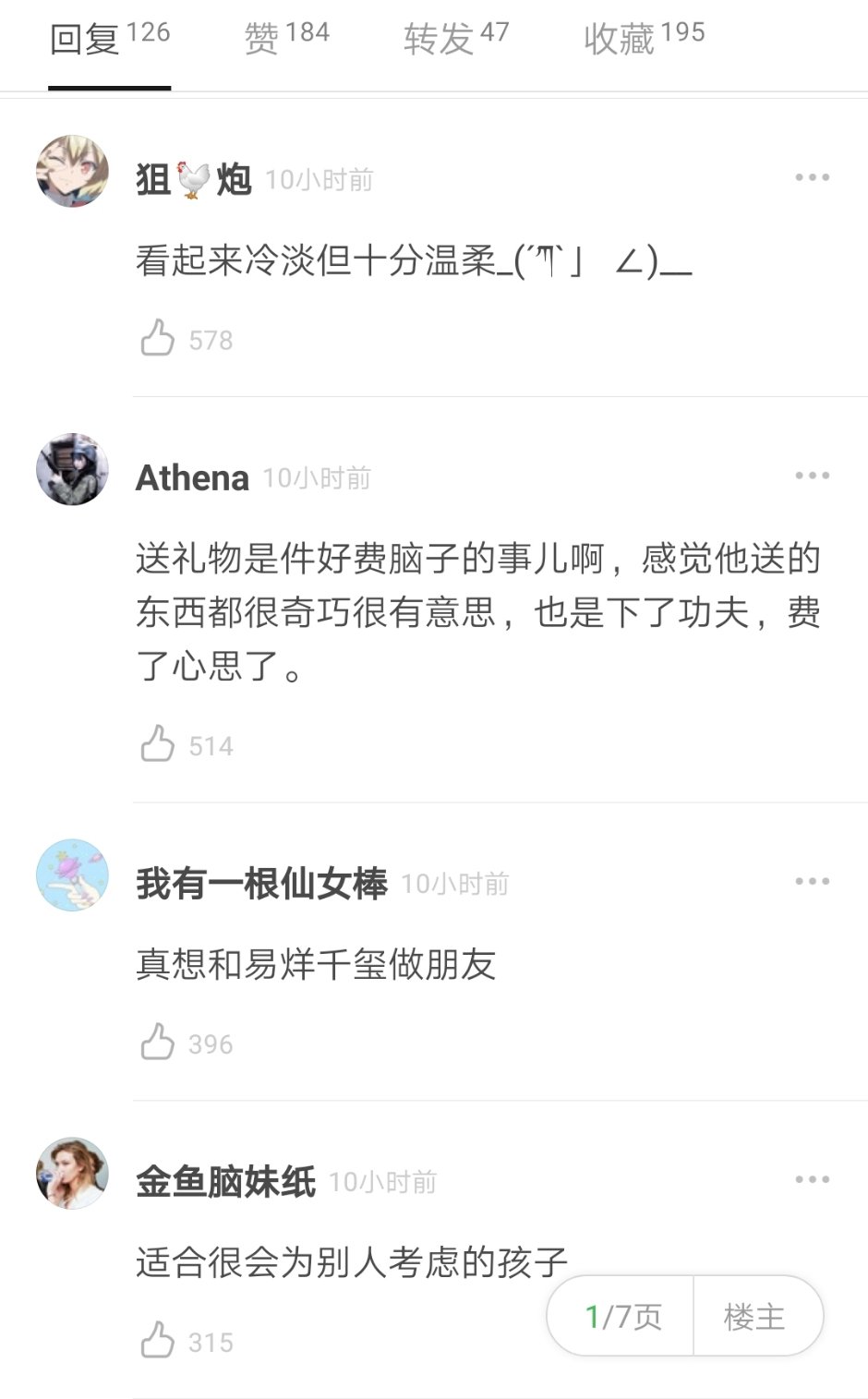This screenshot has height=1399, width=868.
Task: View 金鱼脑妹纸's profile photo
Action: (72, 1176)
